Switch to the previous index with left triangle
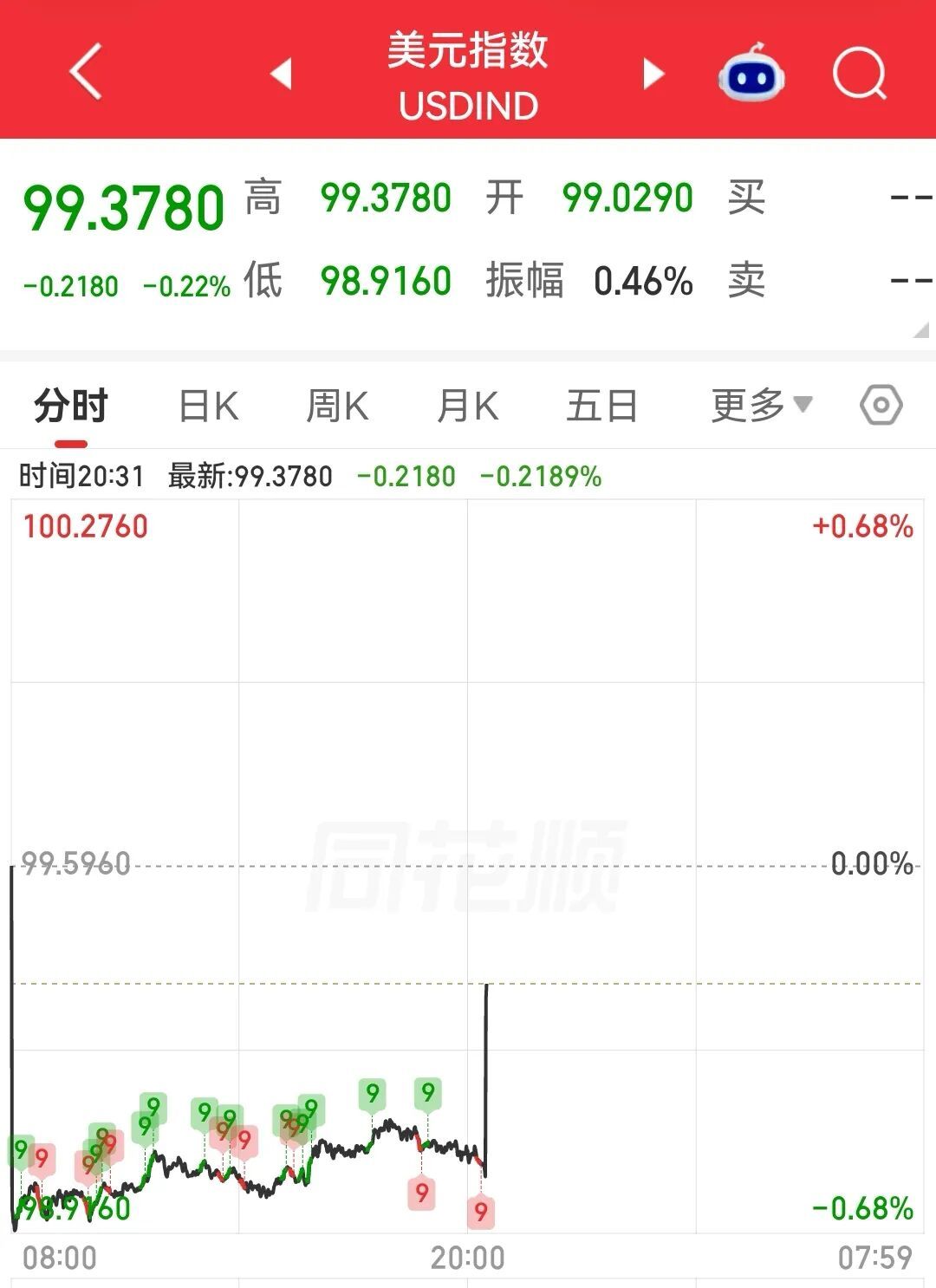 pyautogui.click(x=281, y=74)
